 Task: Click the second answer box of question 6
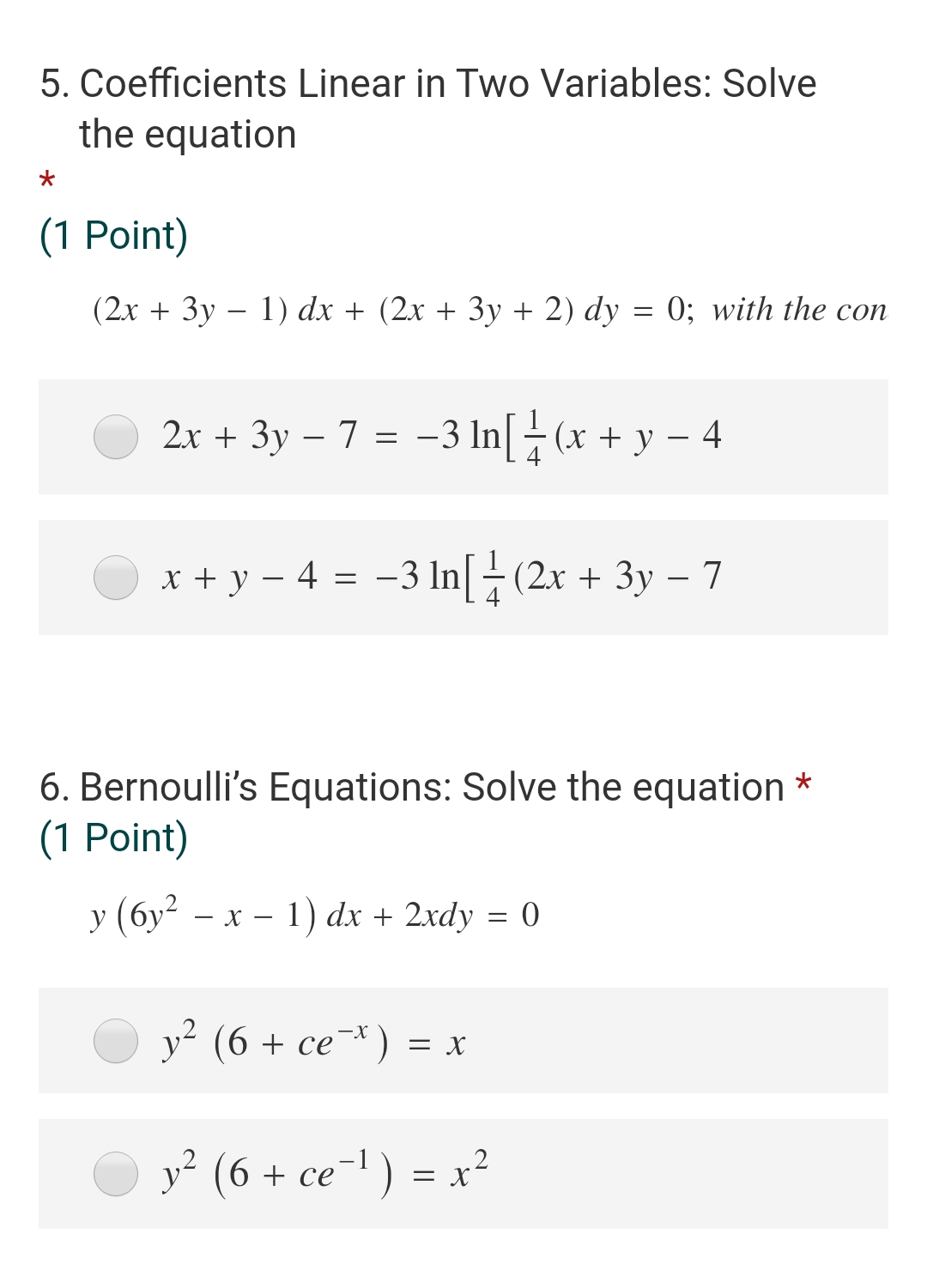463,1175
